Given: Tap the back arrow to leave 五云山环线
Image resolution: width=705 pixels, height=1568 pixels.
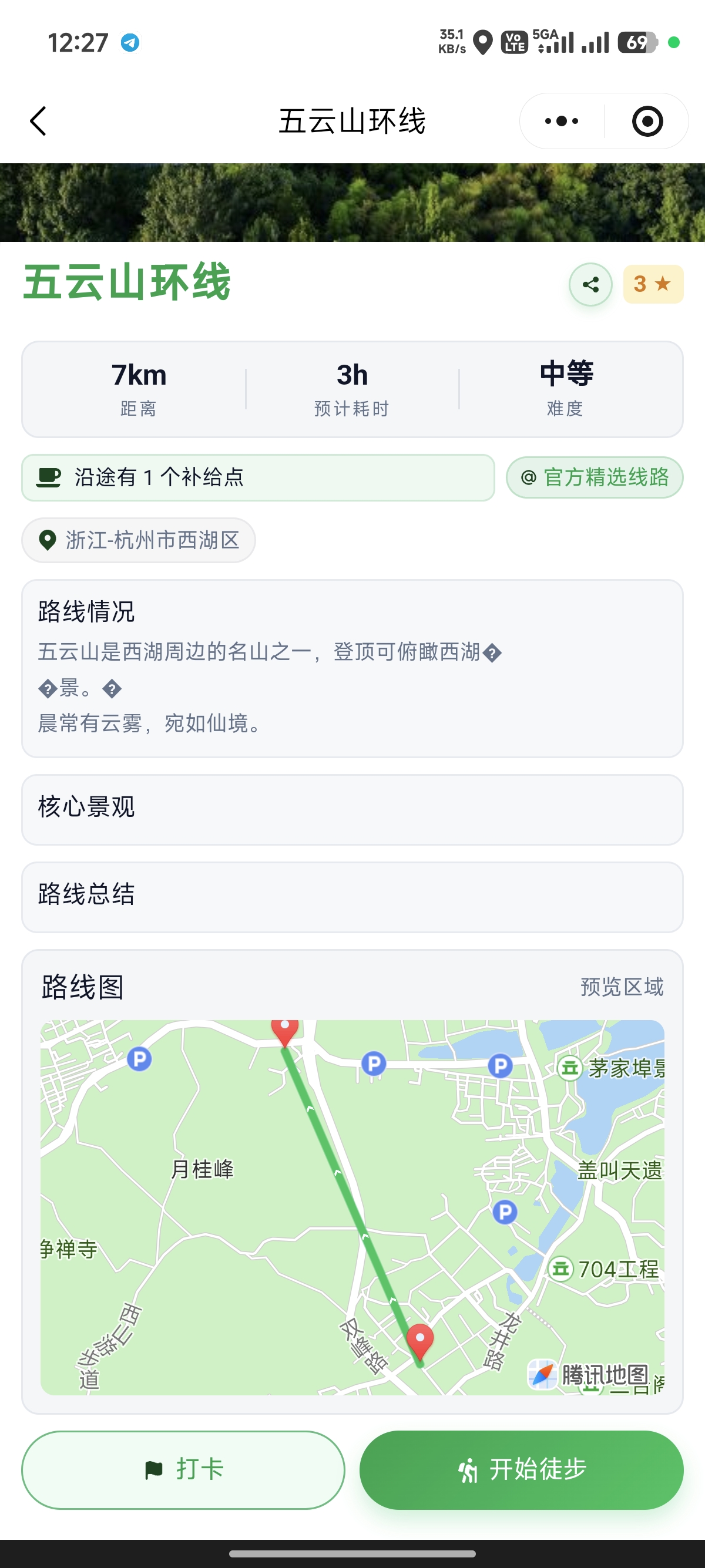Looking at the screenshot, I should pos(38,120).
